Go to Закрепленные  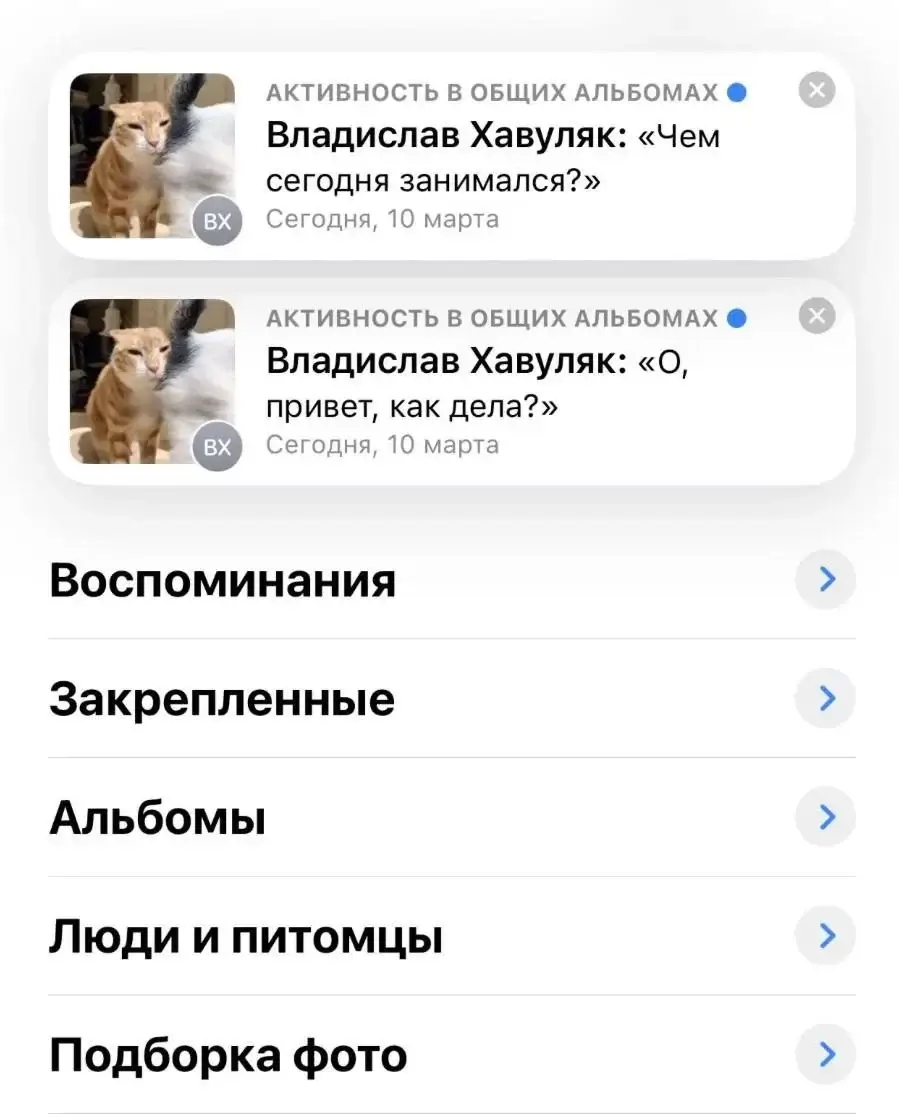click(450, 699)
